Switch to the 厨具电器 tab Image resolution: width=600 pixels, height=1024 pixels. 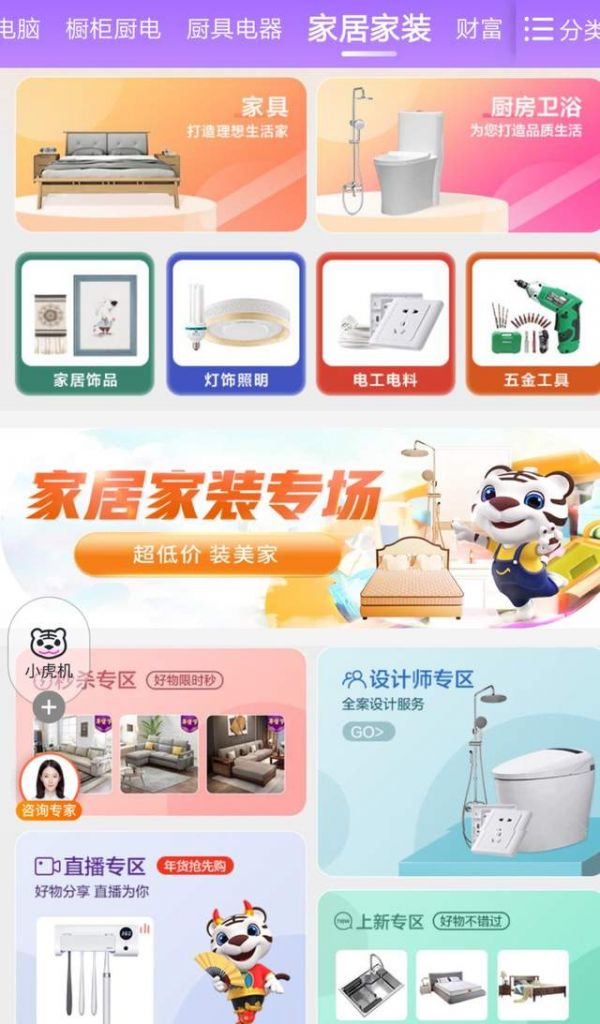pos(234,29)
